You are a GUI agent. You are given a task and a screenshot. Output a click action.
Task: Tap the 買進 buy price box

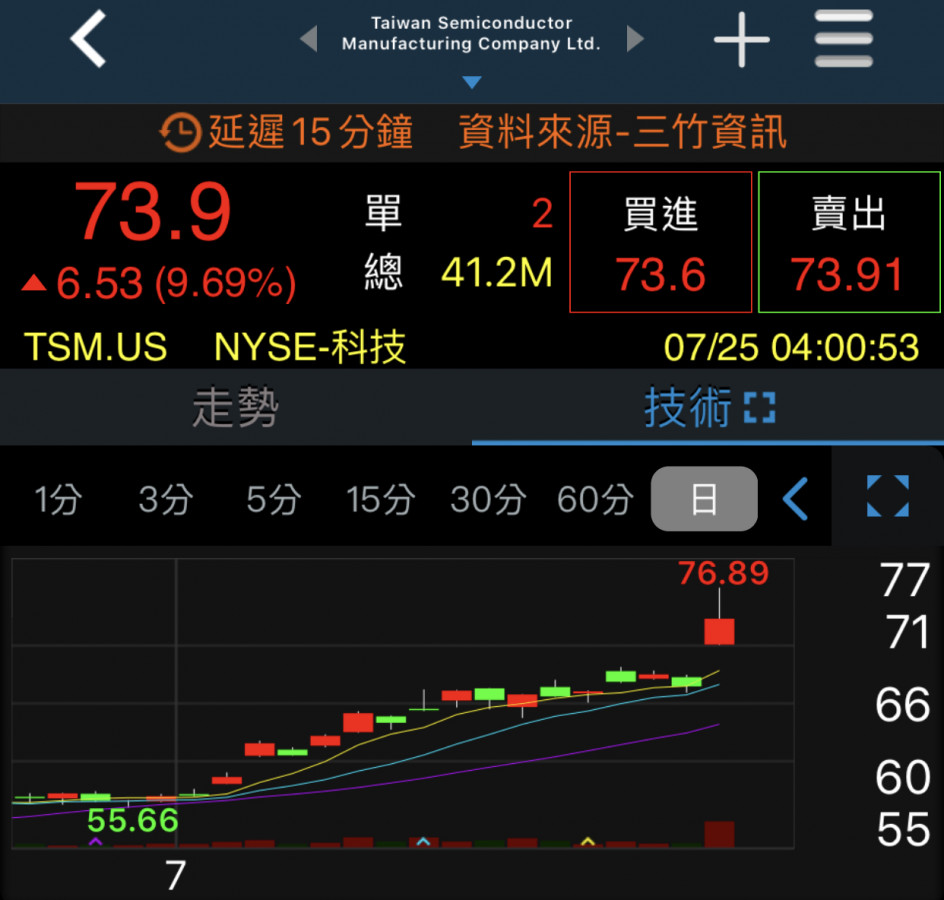[x=660, y=242]
